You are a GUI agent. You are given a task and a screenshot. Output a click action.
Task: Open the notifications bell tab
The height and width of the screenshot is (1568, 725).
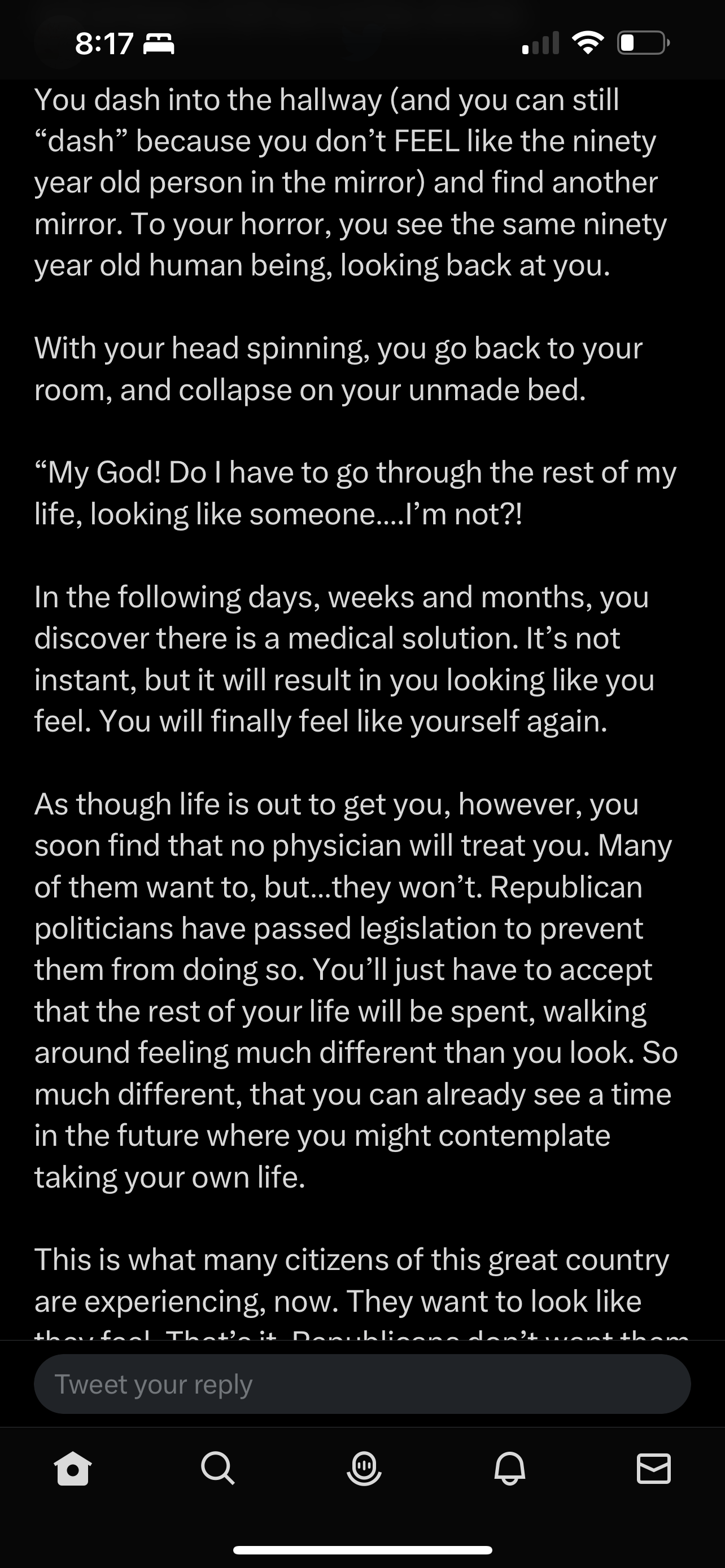(x=509, y=1469)
